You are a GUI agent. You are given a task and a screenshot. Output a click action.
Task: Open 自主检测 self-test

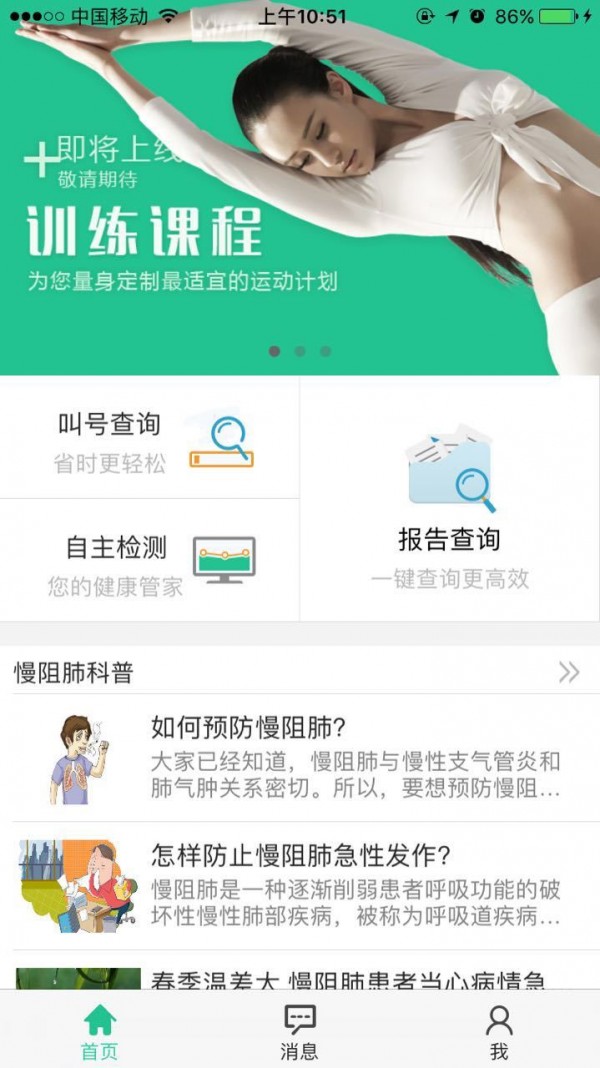point(150,560)
